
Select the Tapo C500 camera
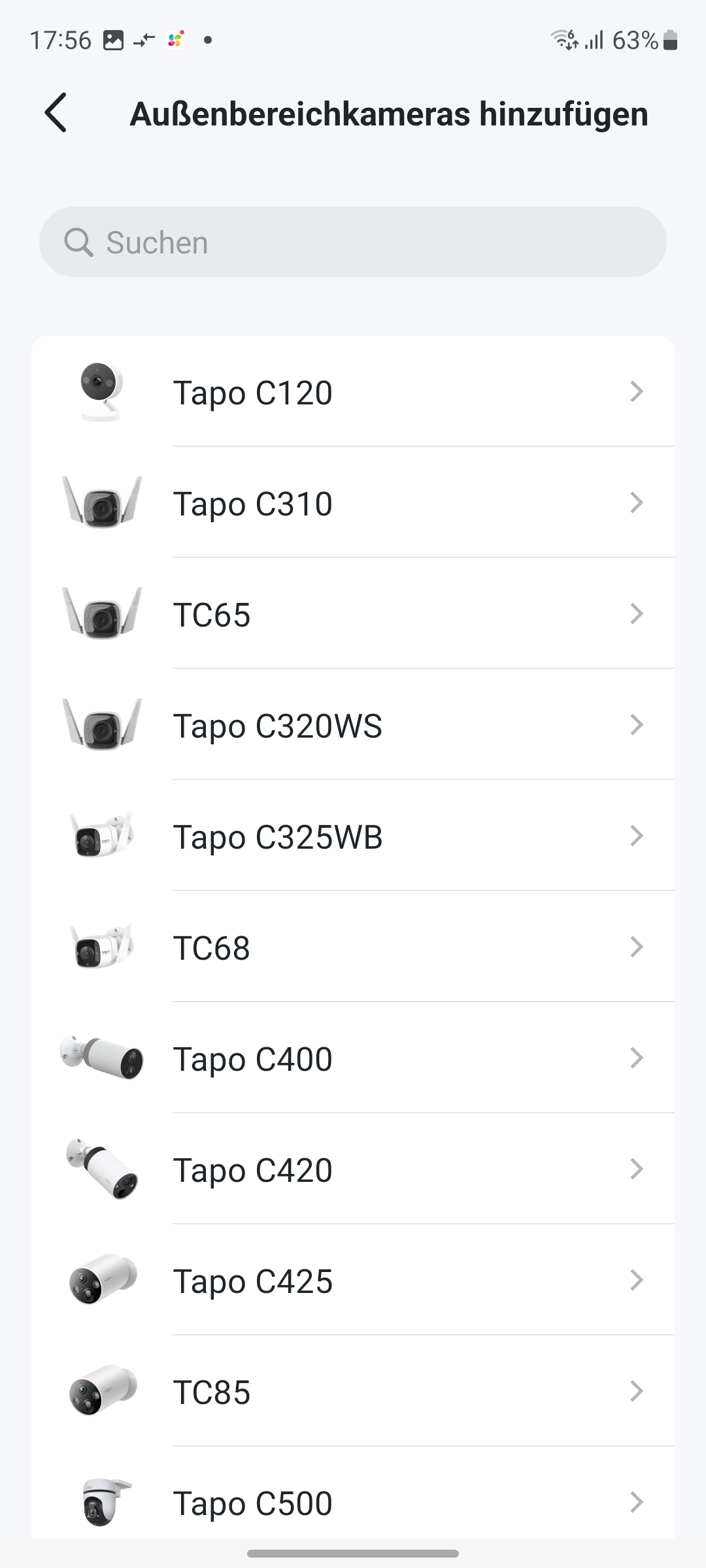(x=353, y=1501)
